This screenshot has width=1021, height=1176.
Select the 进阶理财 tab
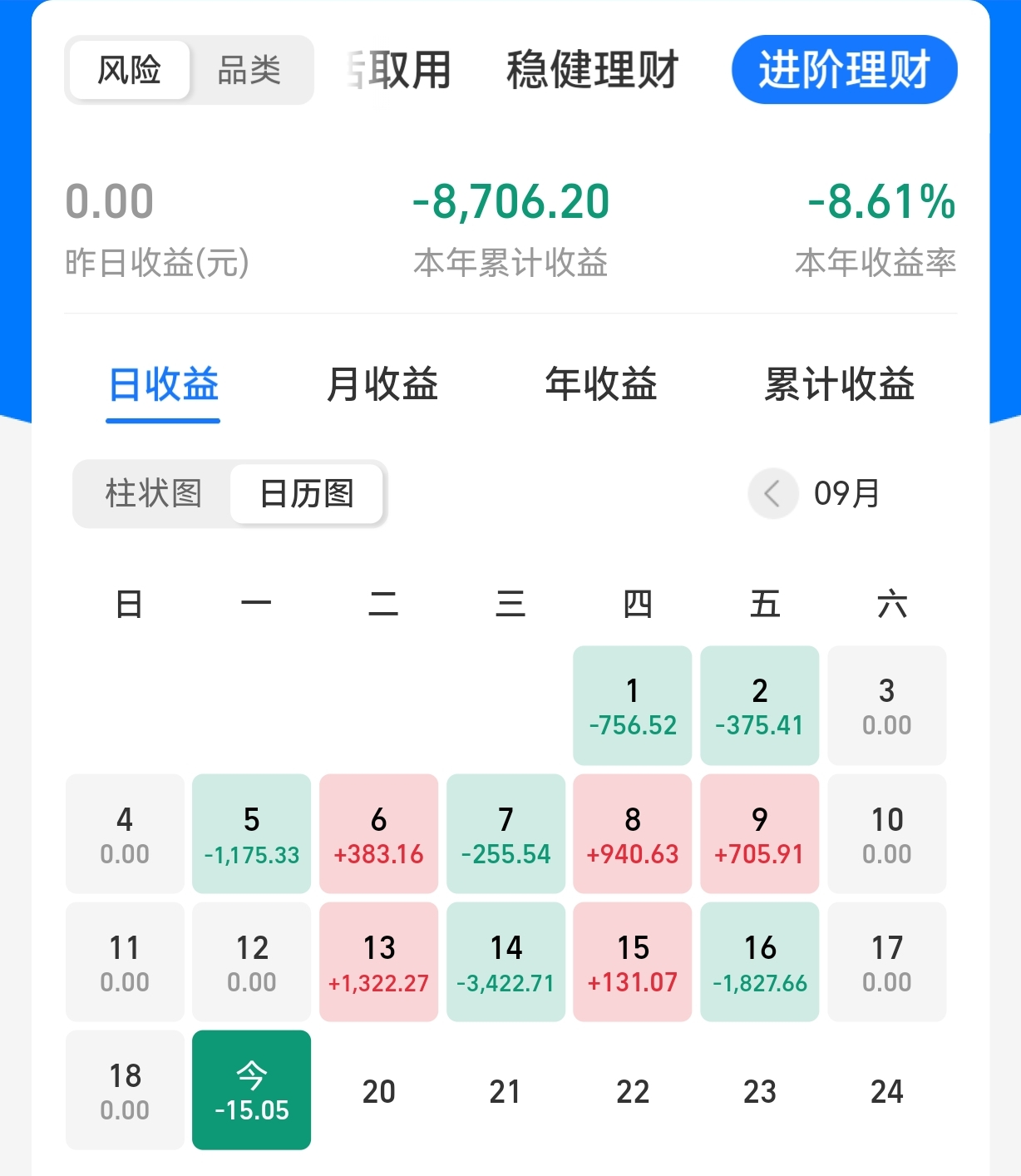click(x=844, y=70)
